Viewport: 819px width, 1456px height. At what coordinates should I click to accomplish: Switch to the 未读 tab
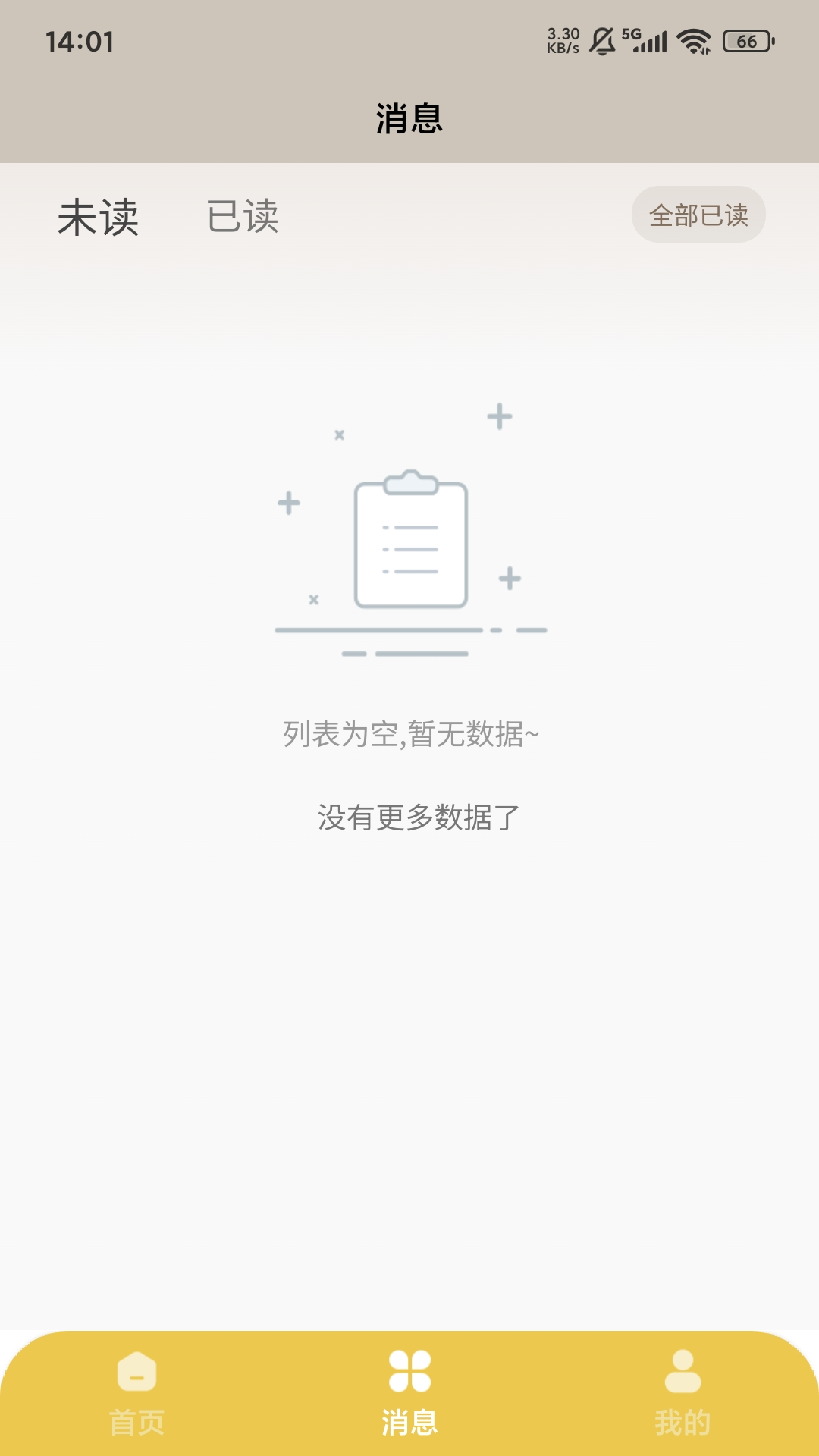(99, 218)
